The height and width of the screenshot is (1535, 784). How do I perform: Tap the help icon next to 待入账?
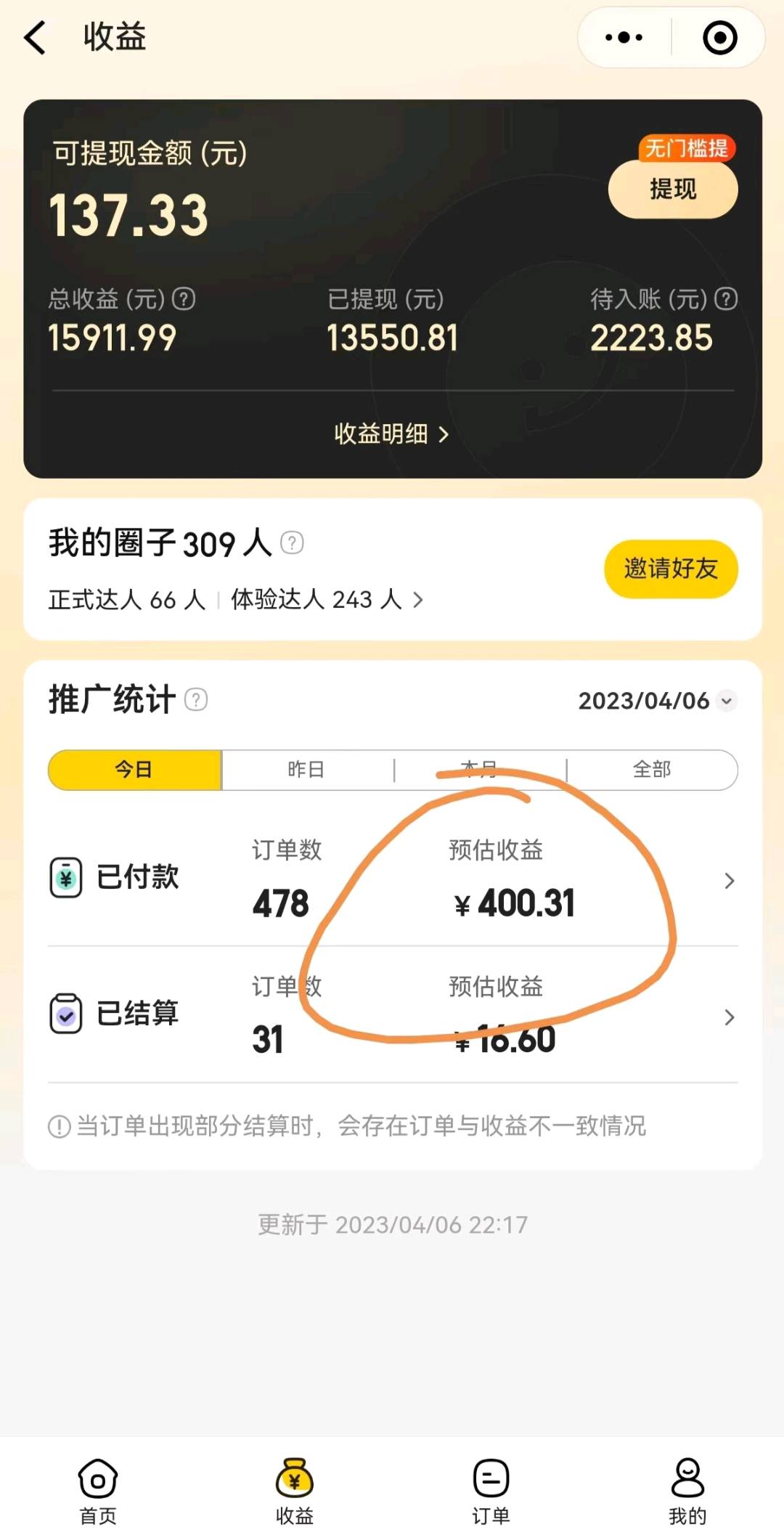(x=726, y=298)
